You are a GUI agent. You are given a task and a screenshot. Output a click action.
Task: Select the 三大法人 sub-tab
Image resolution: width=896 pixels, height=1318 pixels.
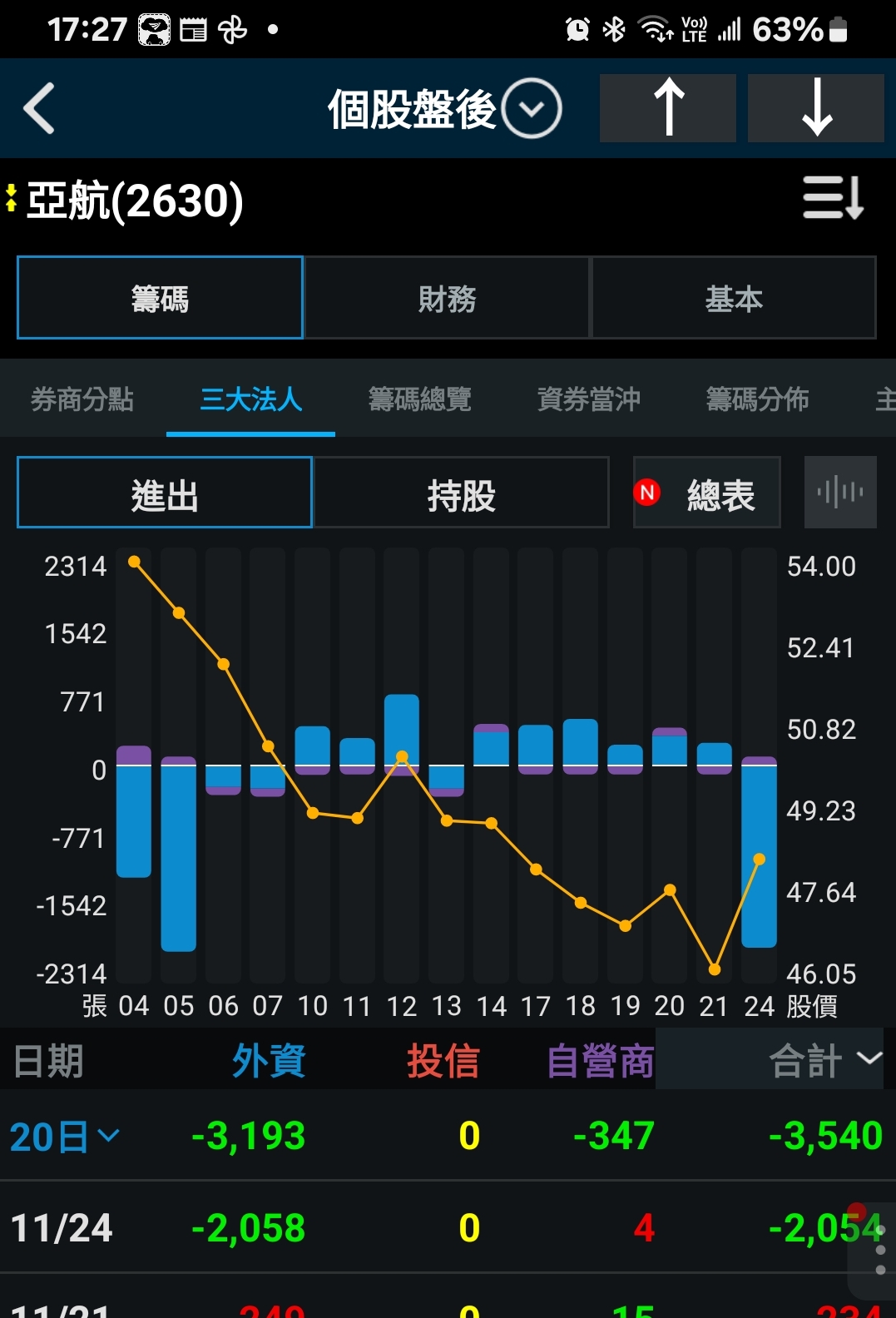[x=250, y=399]
